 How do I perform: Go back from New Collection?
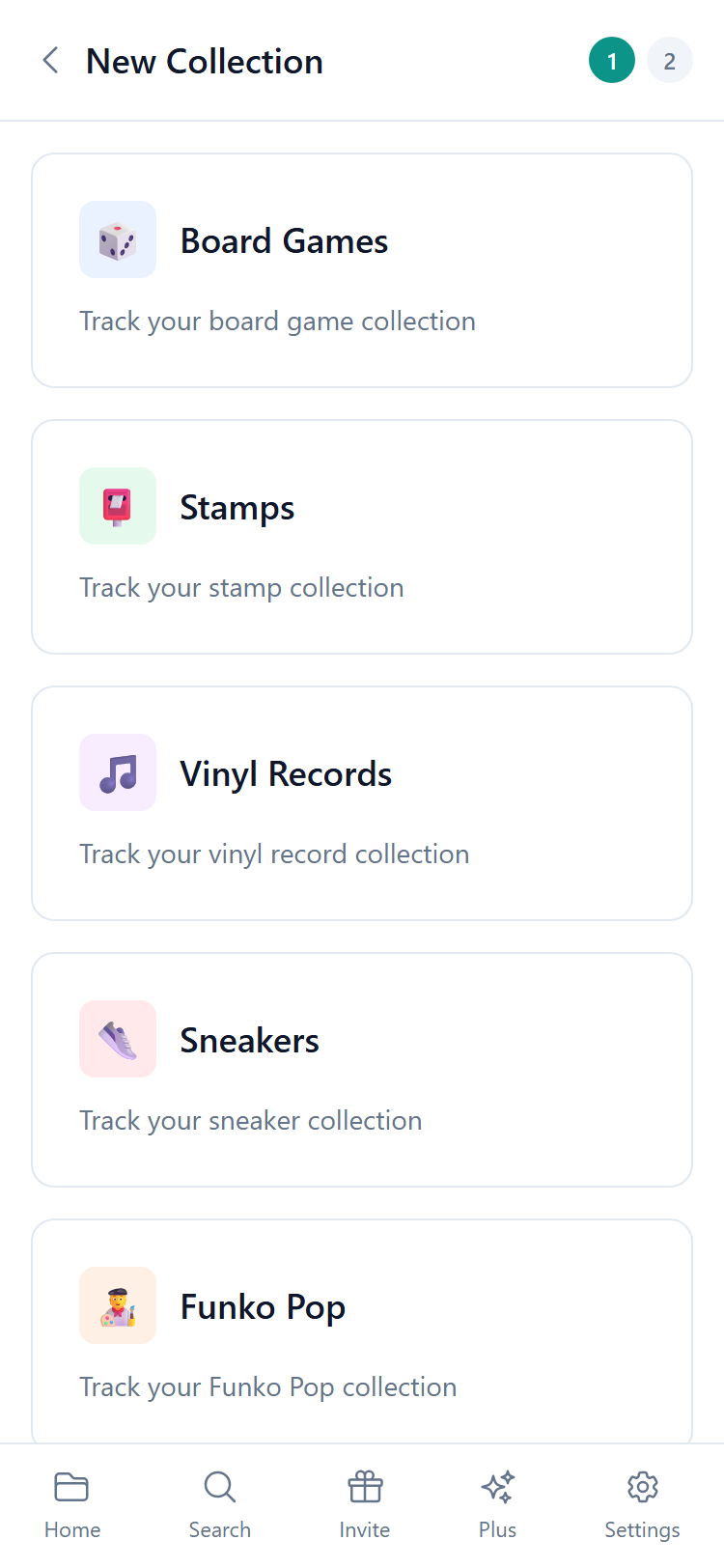point(51,61)
